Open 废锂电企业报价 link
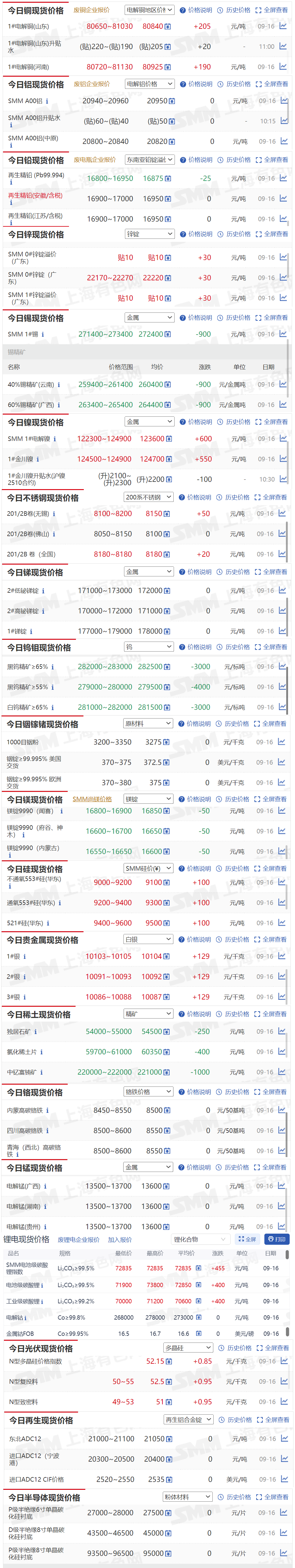The width and height of the screenshot is (295, 1568). [x=78, y=1240]
